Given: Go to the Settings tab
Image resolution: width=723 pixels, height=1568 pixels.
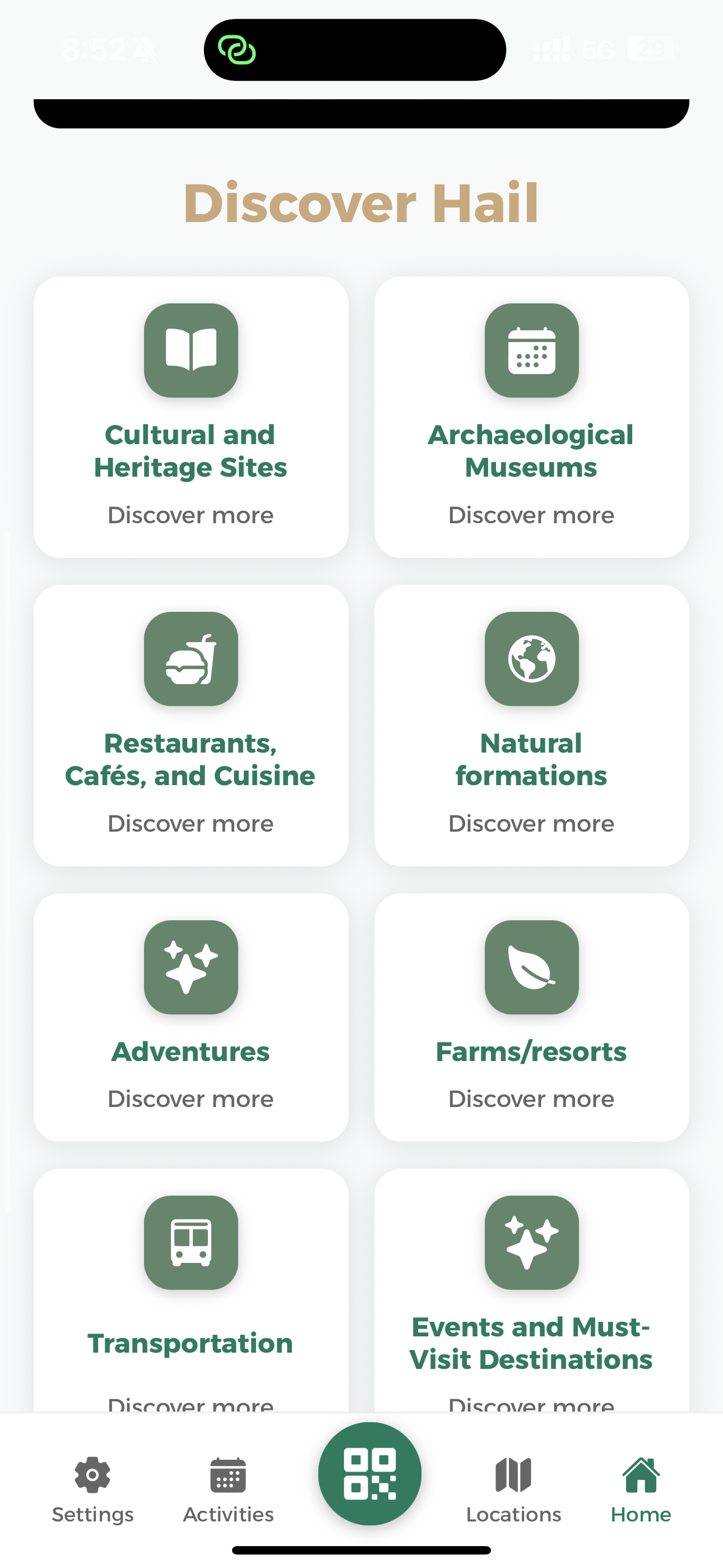Looking at the screenshot, I should point(92,1489).
